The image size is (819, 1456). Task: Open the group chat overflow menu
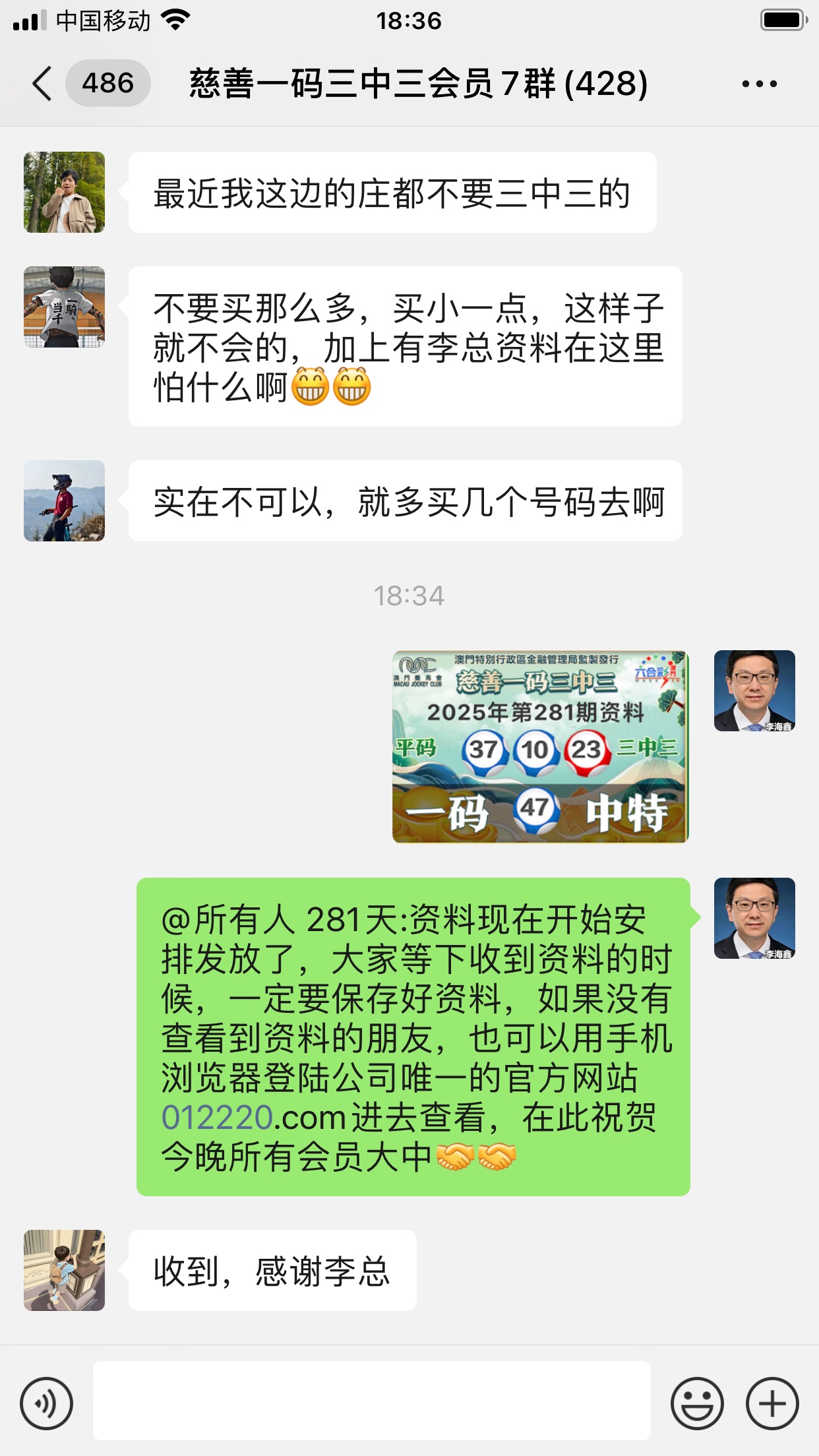coord(759,84)
